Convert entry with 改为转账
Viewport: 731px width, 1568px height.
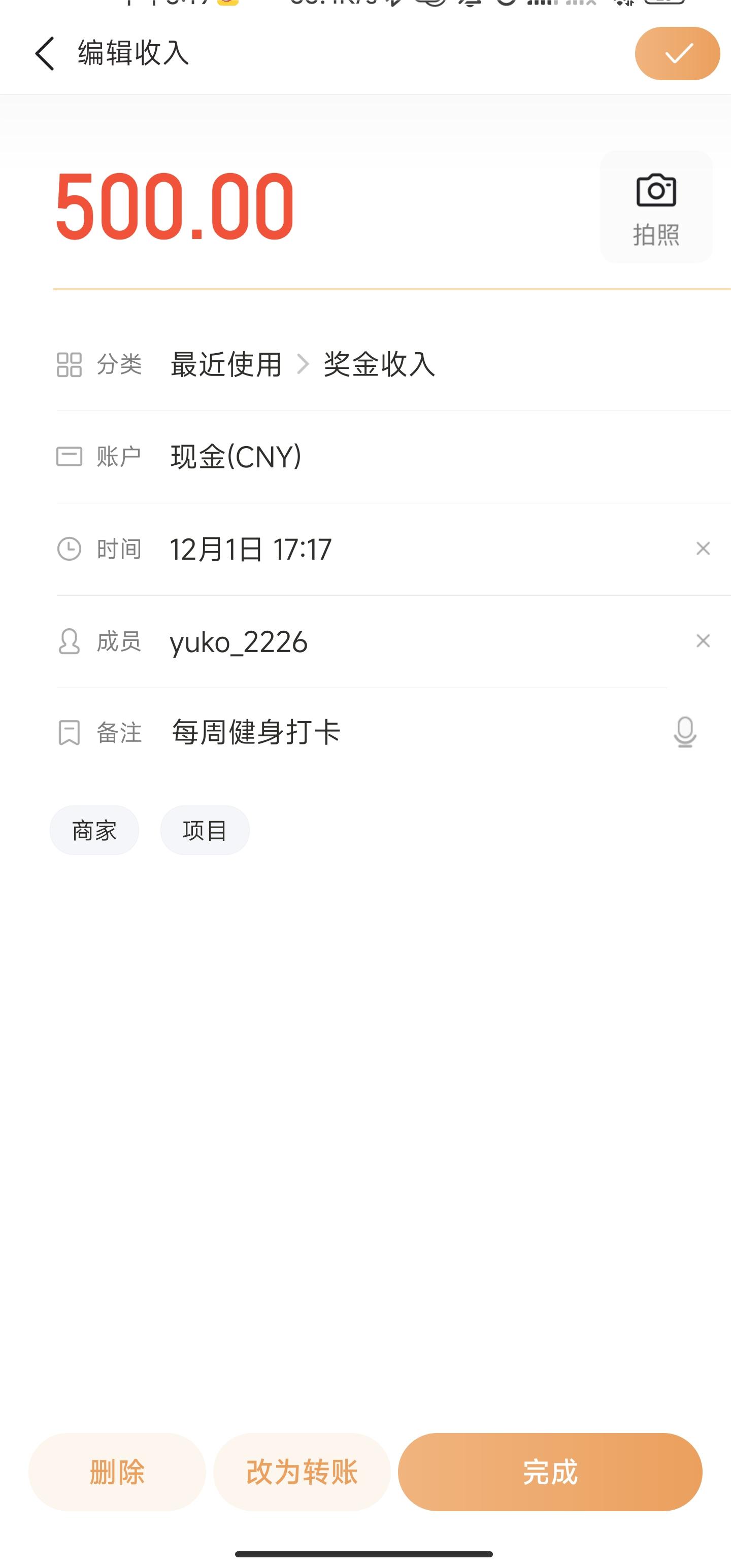tap(302, 1472)
